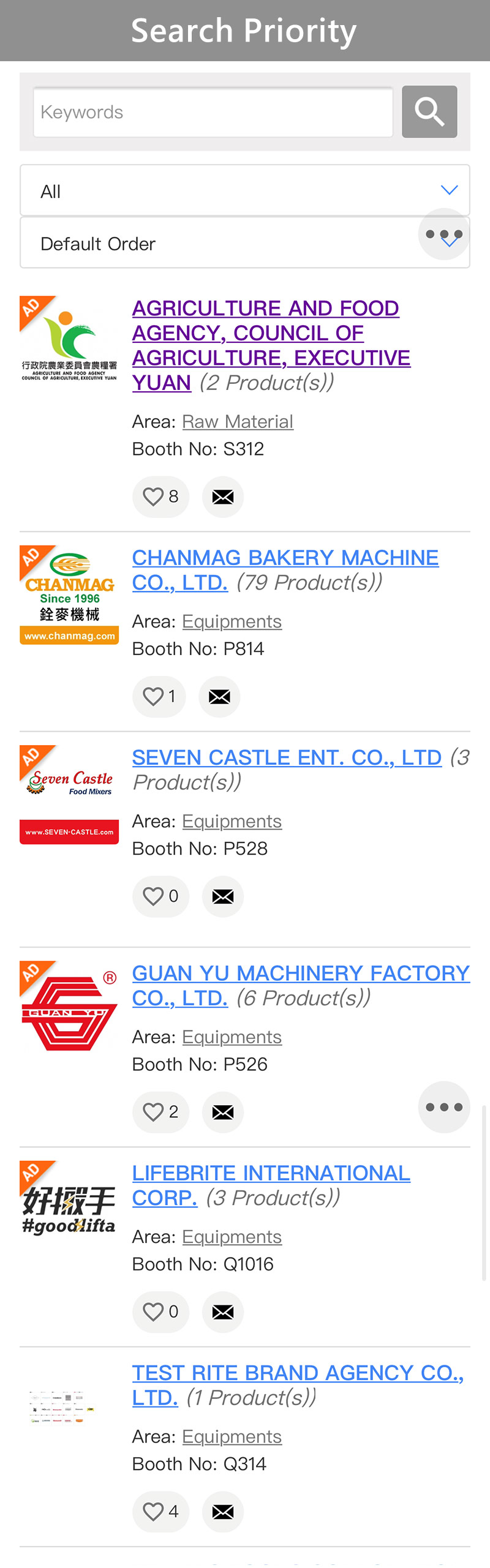The height and width of the screenshot is (1568, 490).
Task: Favorite Chanmag Bakery Machine with heart
Action: coord(159,697)
